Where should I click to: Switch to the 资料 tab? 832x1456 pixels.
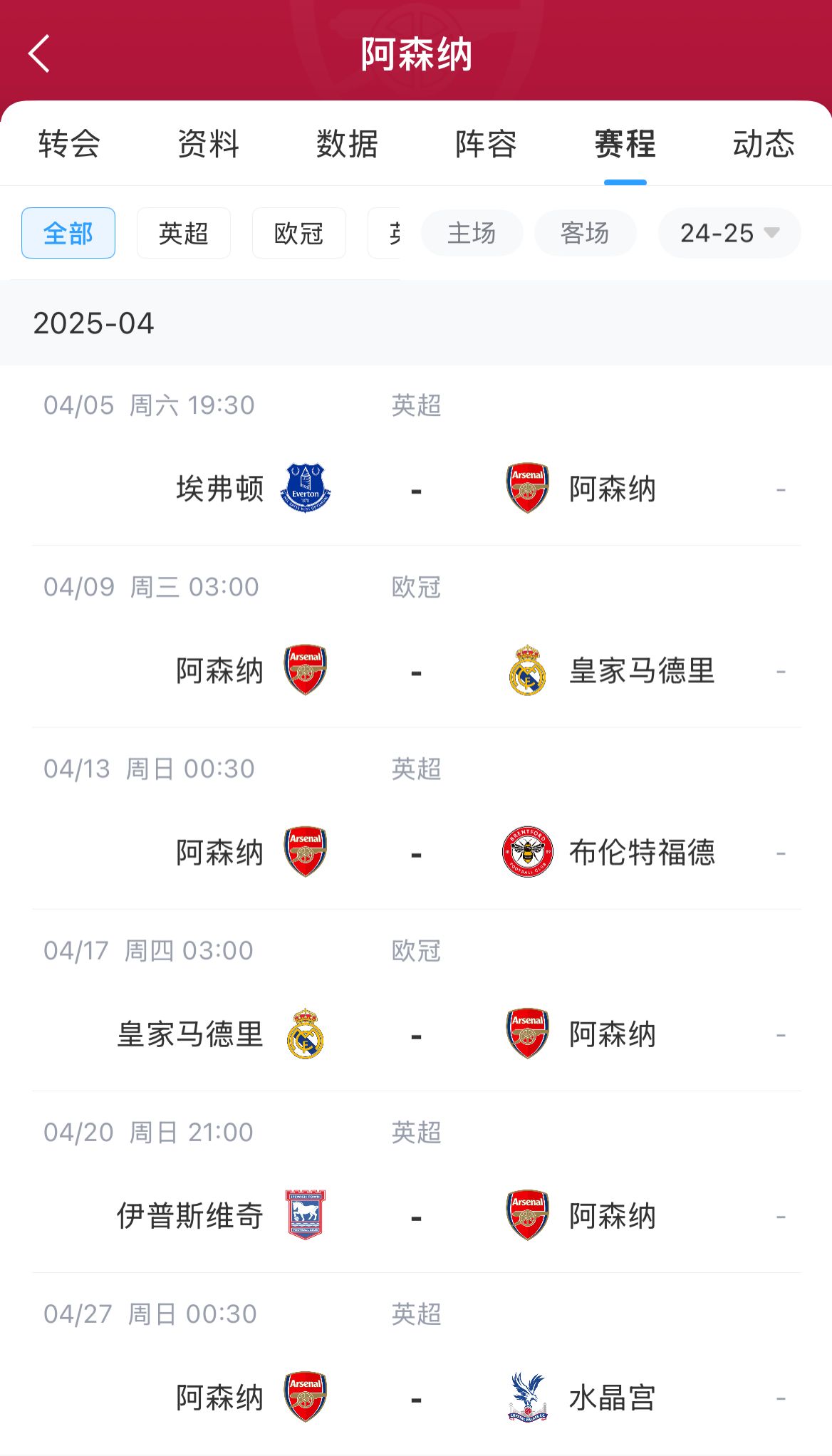click(208, 144)
